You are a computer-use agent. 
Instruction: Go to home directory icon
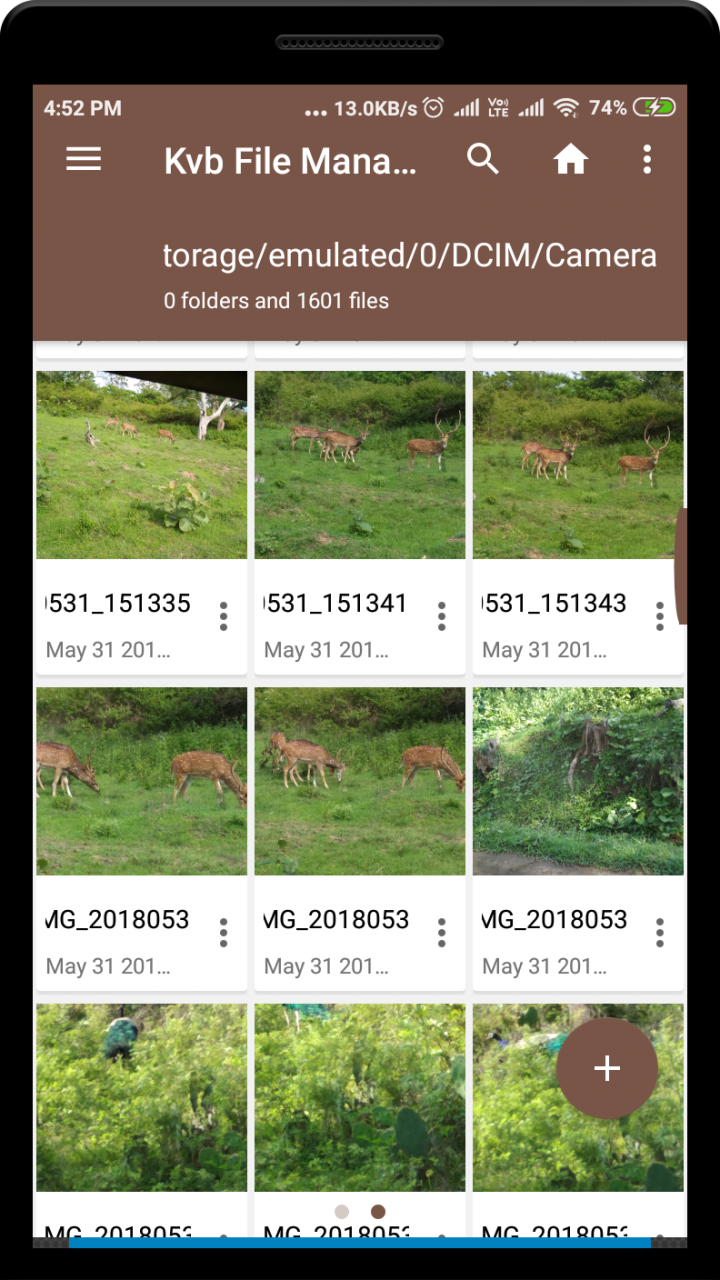(570, 159)
